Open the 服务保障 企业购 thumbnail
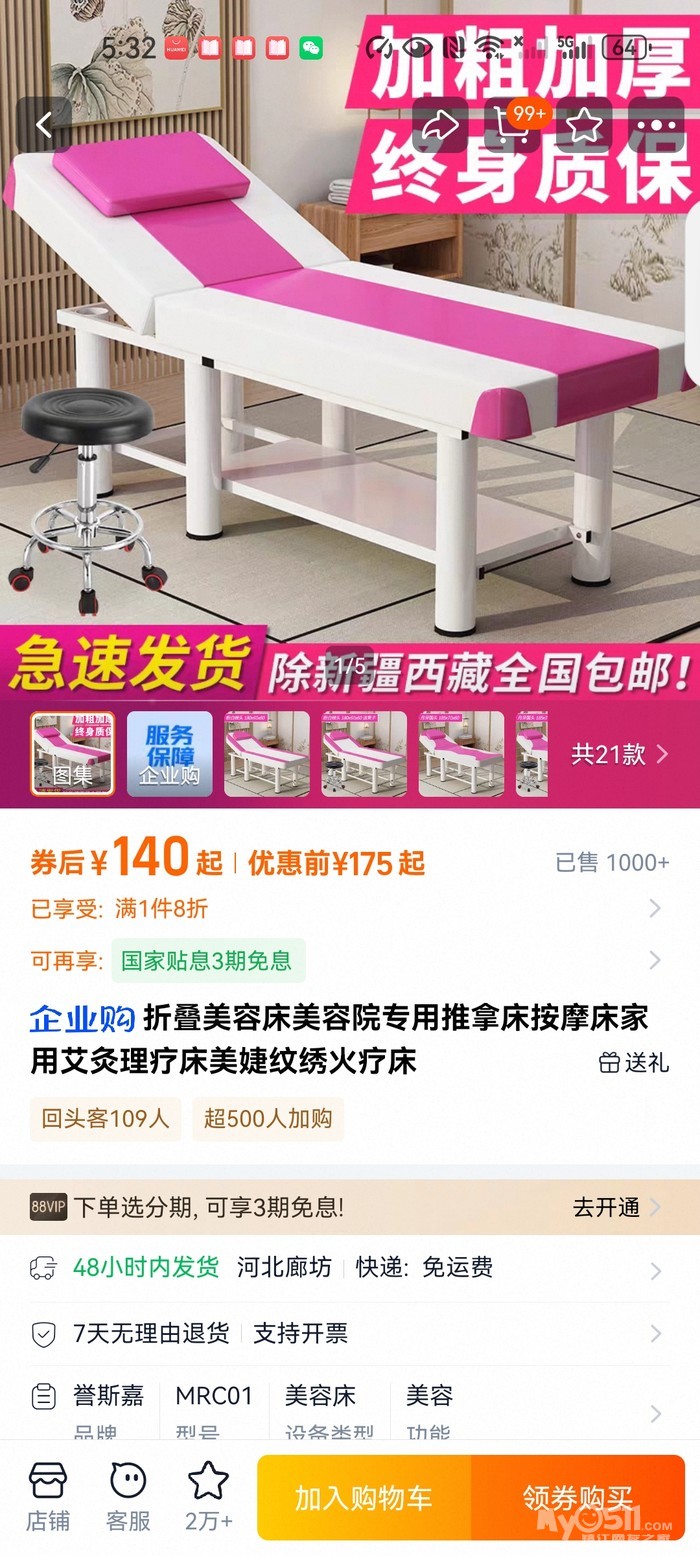 (x=169, y=753)
